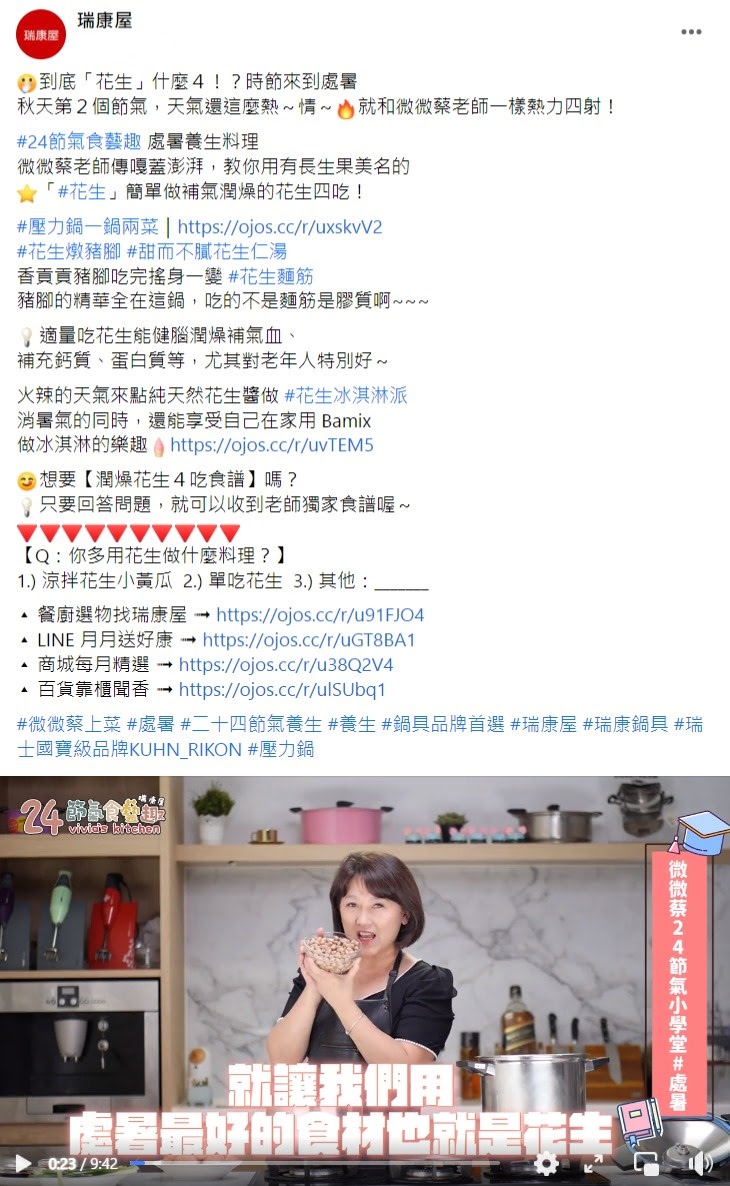Open the 瑞康屋 page name link
The image size is (730, 1186).
pyautogui.click(x=105, y=20)
